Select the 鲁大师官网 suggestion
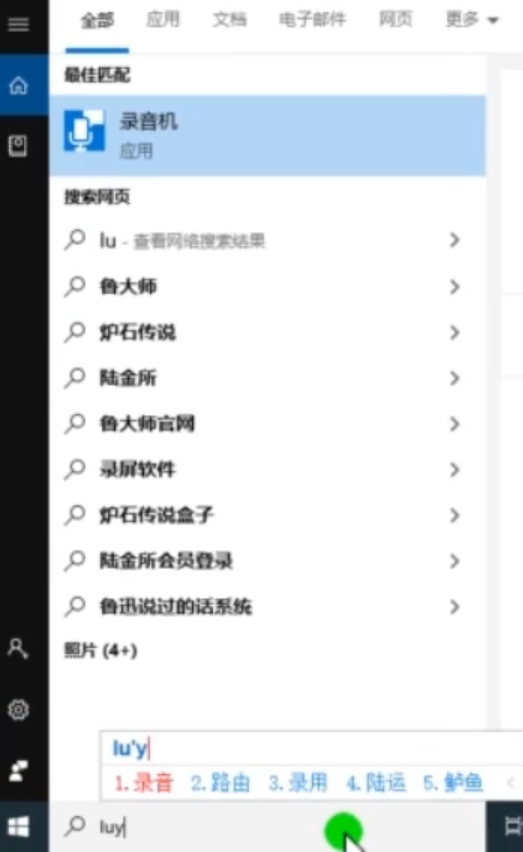 coord(267,423)
